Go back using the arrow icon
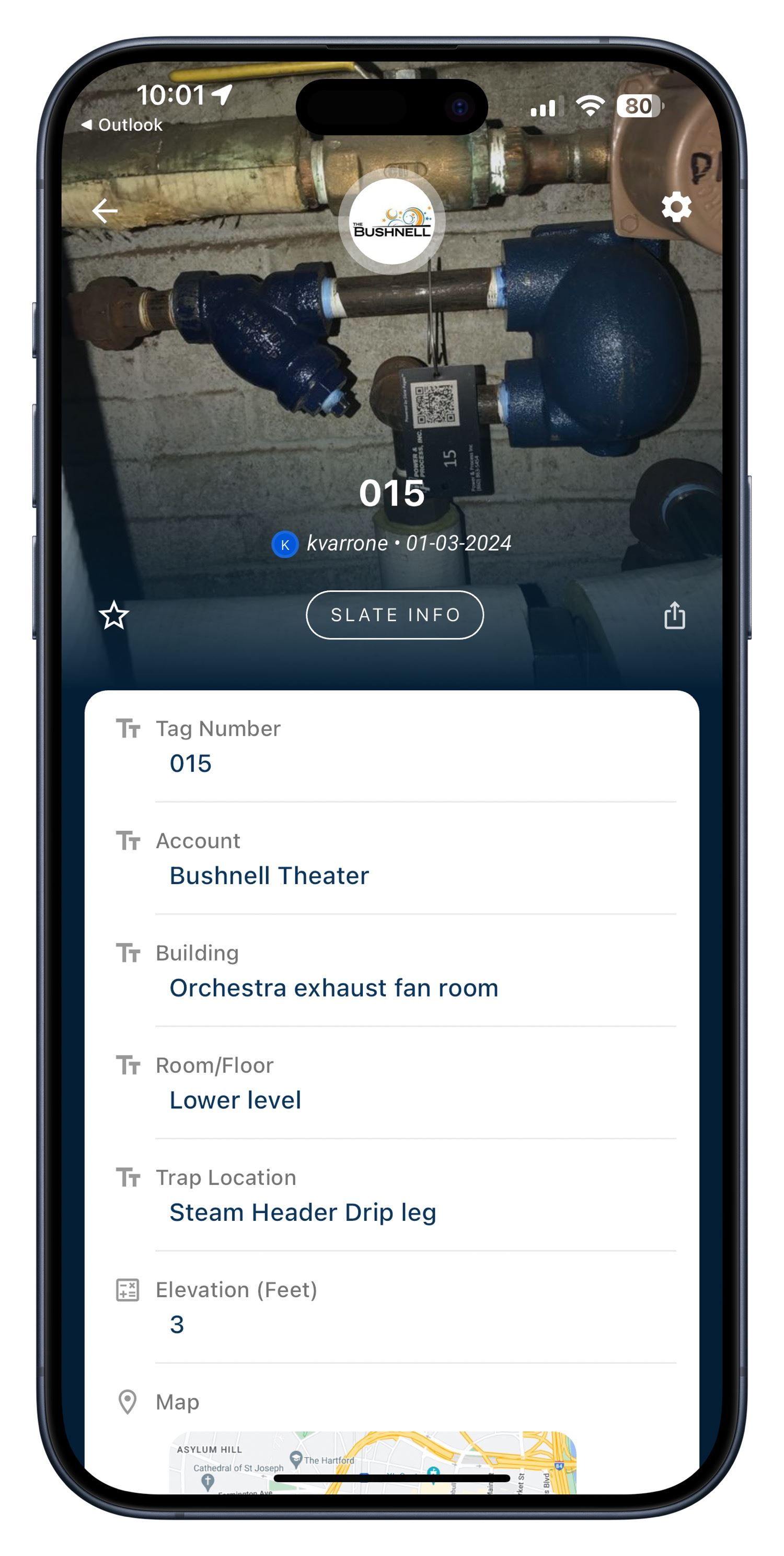This screenshot has width=784, height=1556. point(105,211)
